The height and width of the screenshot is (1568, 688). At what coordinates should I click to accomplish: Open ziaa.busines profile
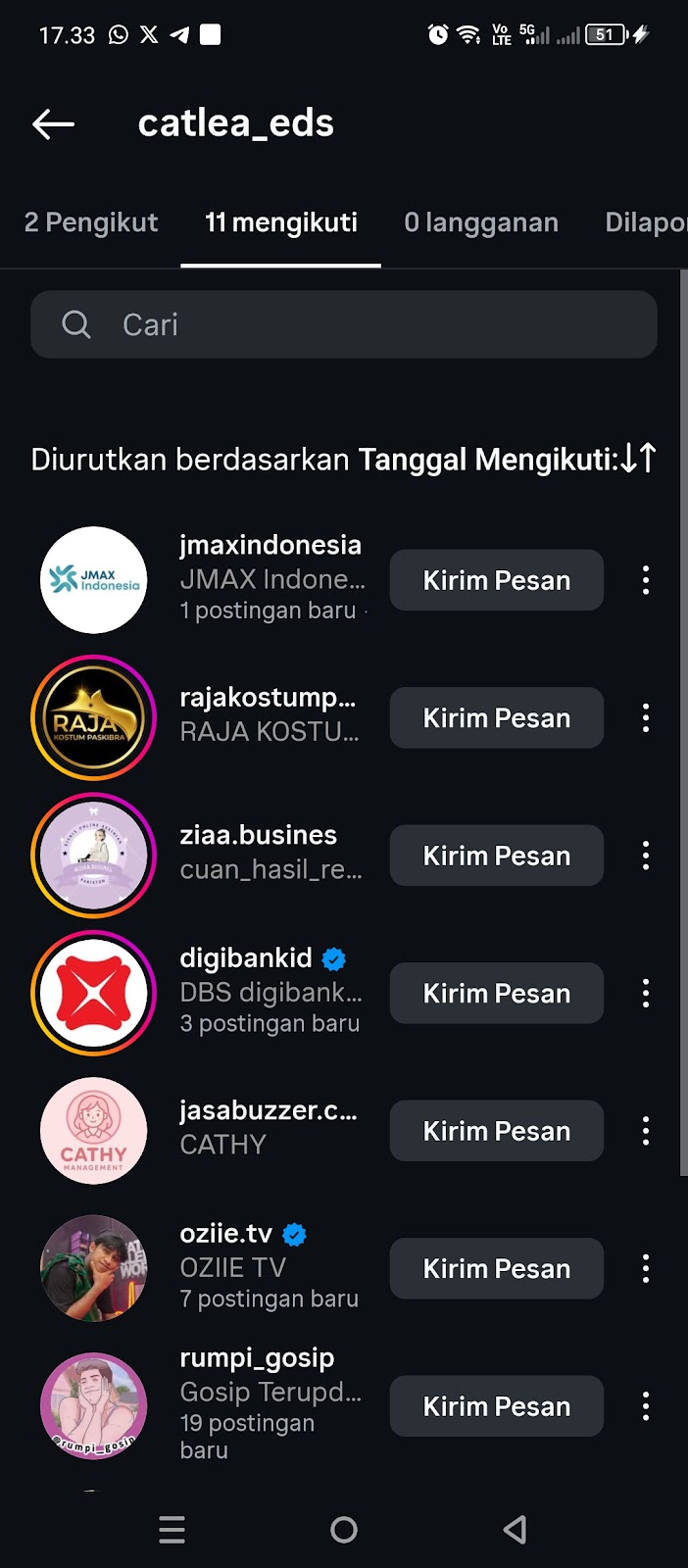(x=258, y=836)
